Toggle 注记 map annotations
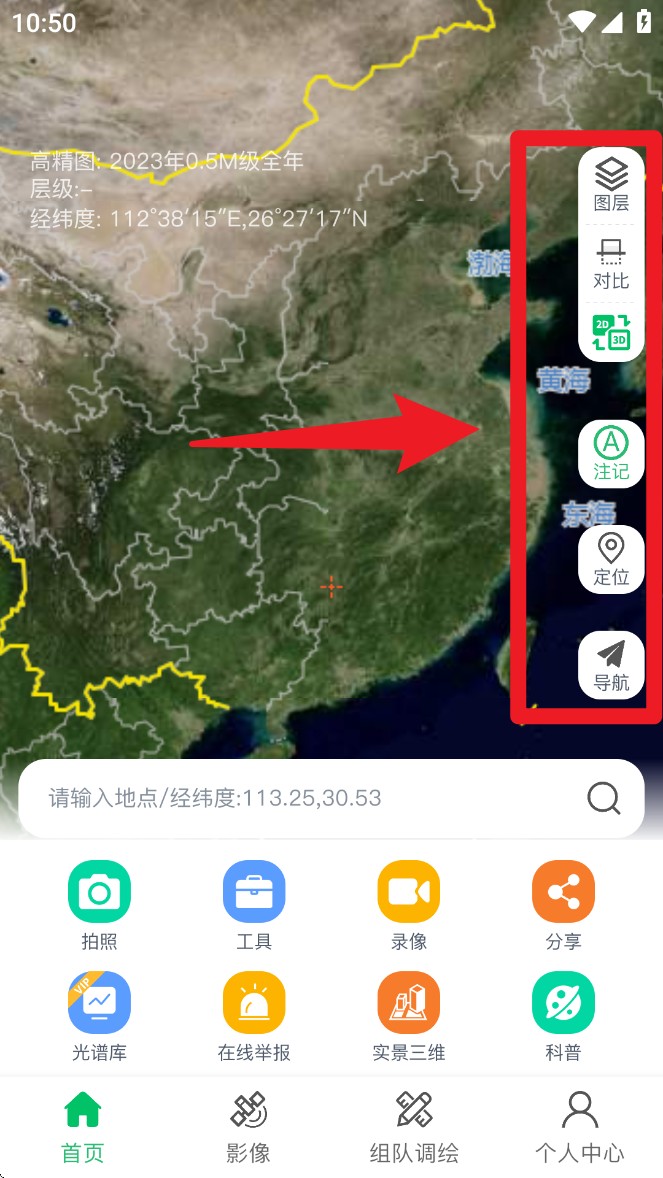Viewport: 663px width, 1178px height. tap(611, 453)
